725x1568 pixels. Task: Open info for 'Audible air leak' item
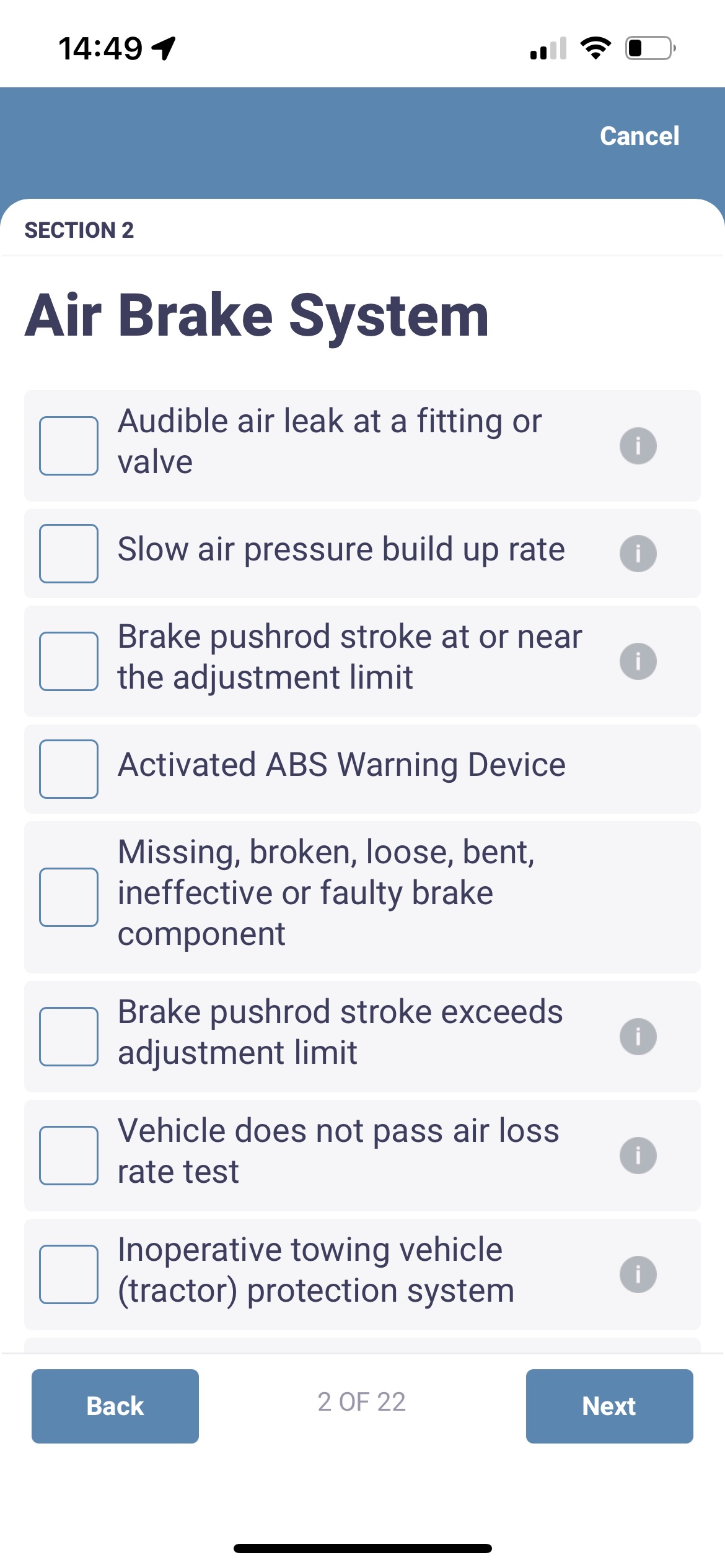pyautogui.click(x=638, y=446)
